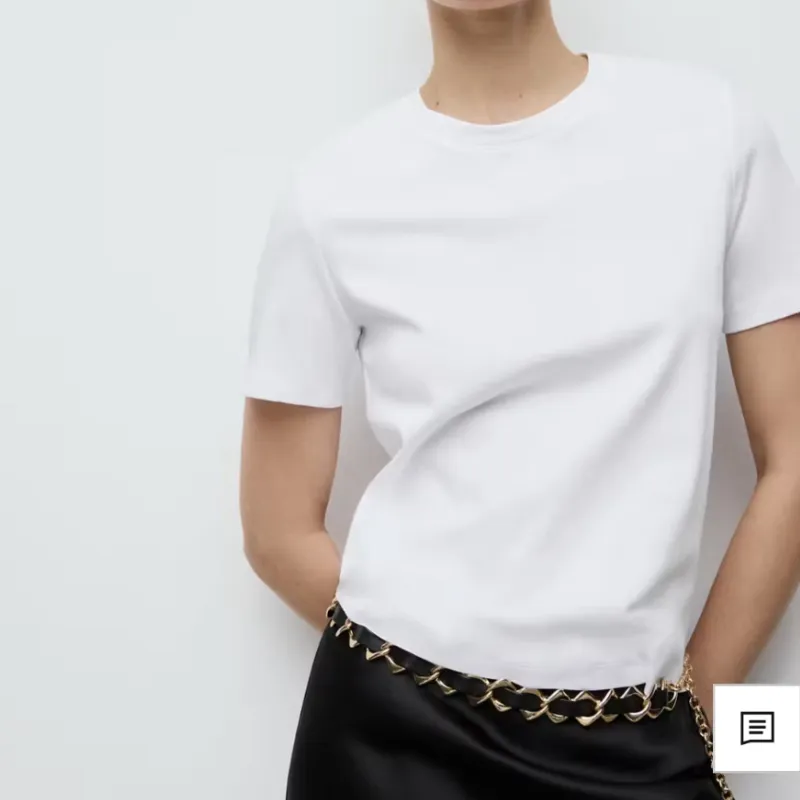Open the product details note icon
The image size is (800, 800).
coord(757,728)
